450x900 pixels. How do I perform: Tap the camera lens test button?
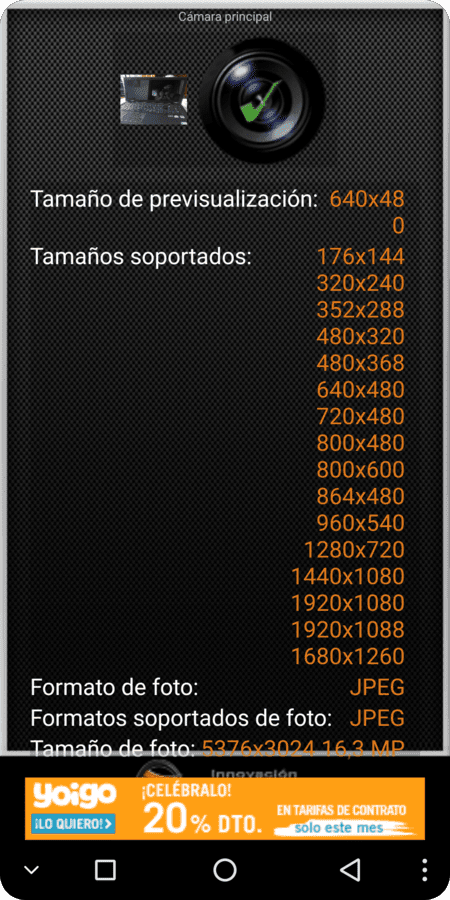click(263, 99)
